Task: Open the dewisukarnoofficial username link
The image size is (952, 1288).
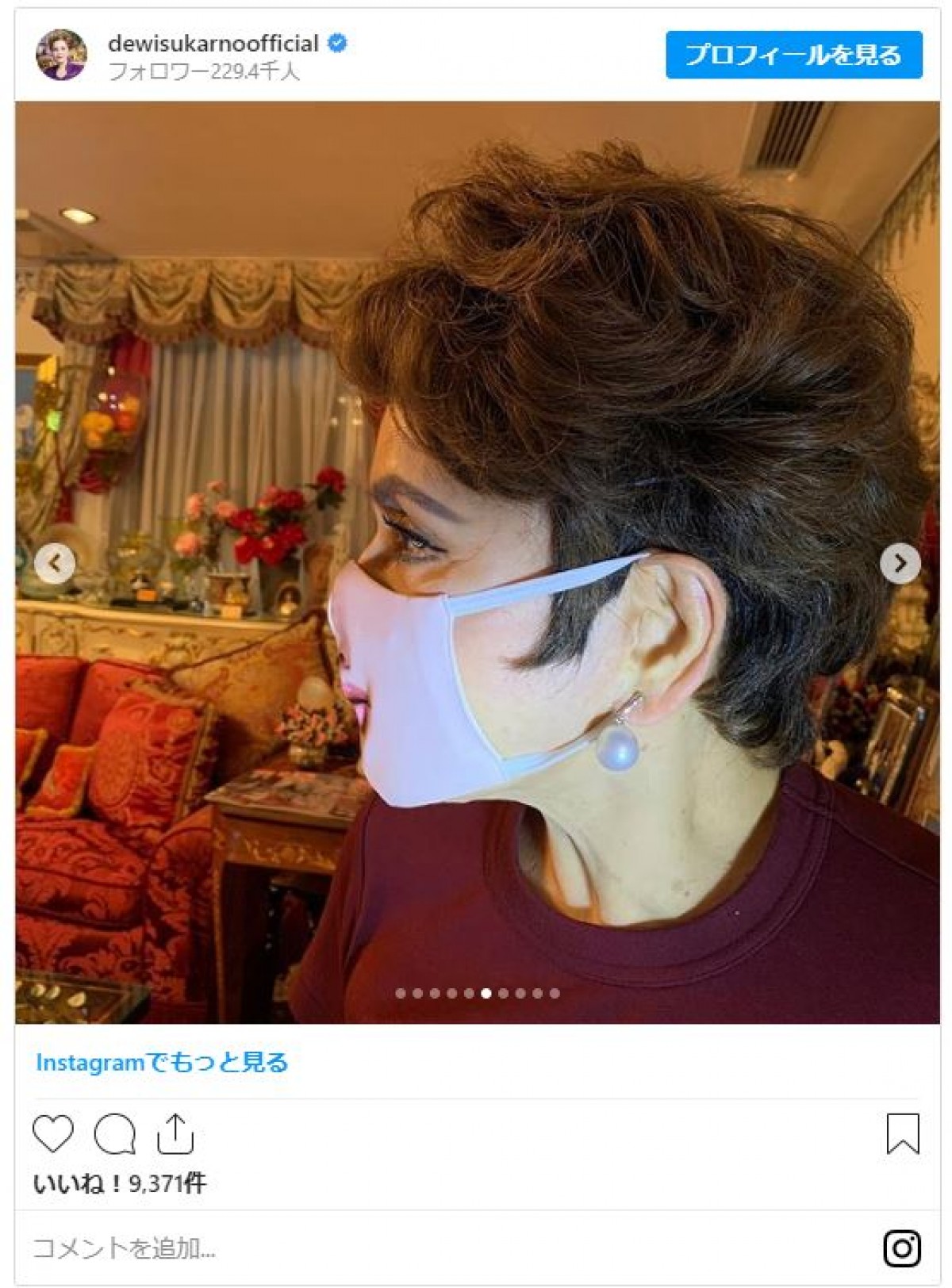Action: click(x=213, y=43)
